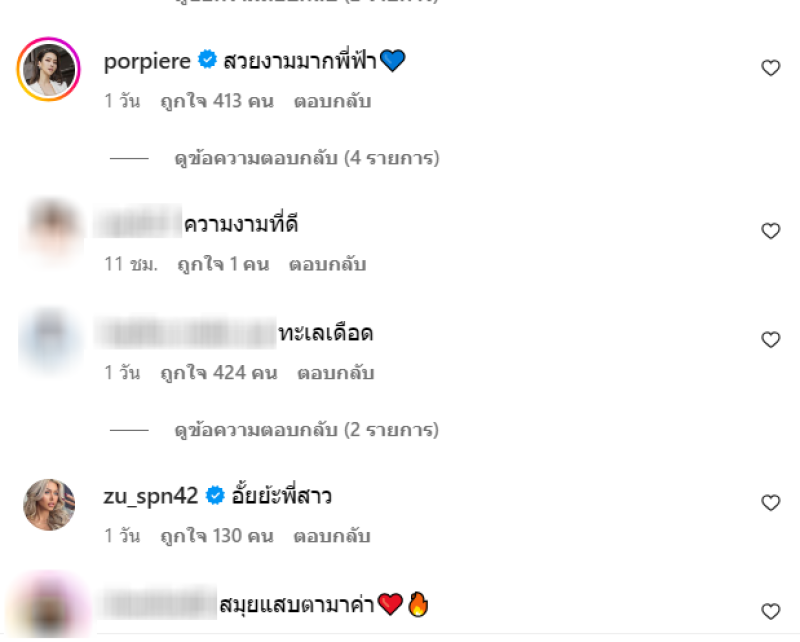Expand the 2 replies under "ทะเลเดือด"
800x642 pixels.
click(306, 431)
